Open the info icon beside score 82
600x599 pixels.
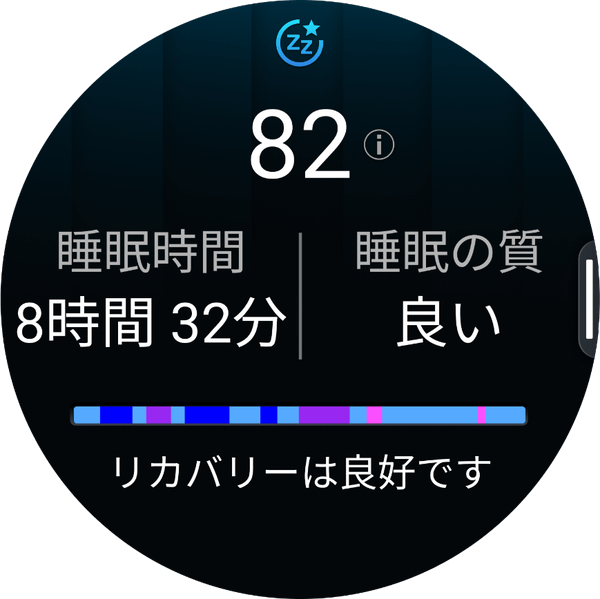point(379,146)
